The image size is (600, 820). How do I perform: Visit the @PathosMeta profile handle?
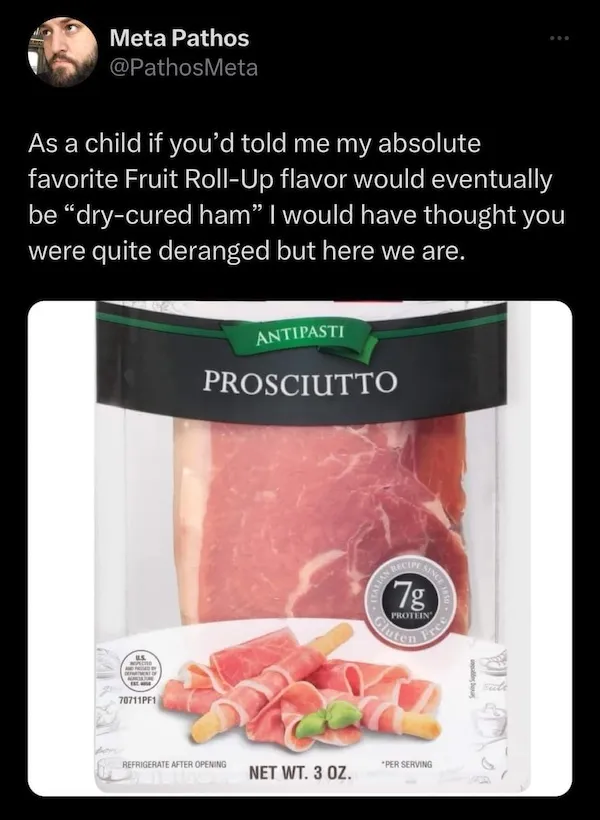tap(182, 67)
